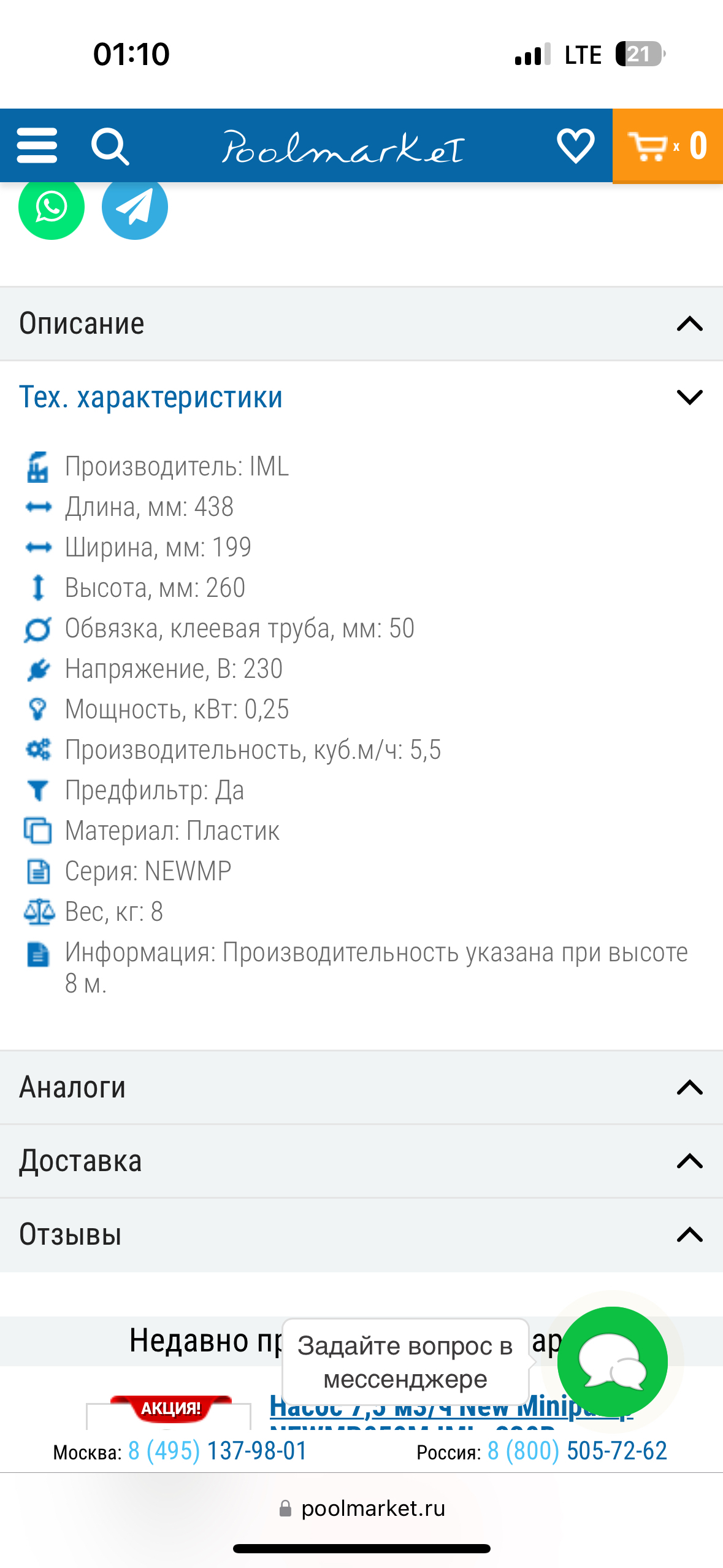This screenshot has width=723, height=1568.
Task: Open the shopping cart
Action: 667,146
